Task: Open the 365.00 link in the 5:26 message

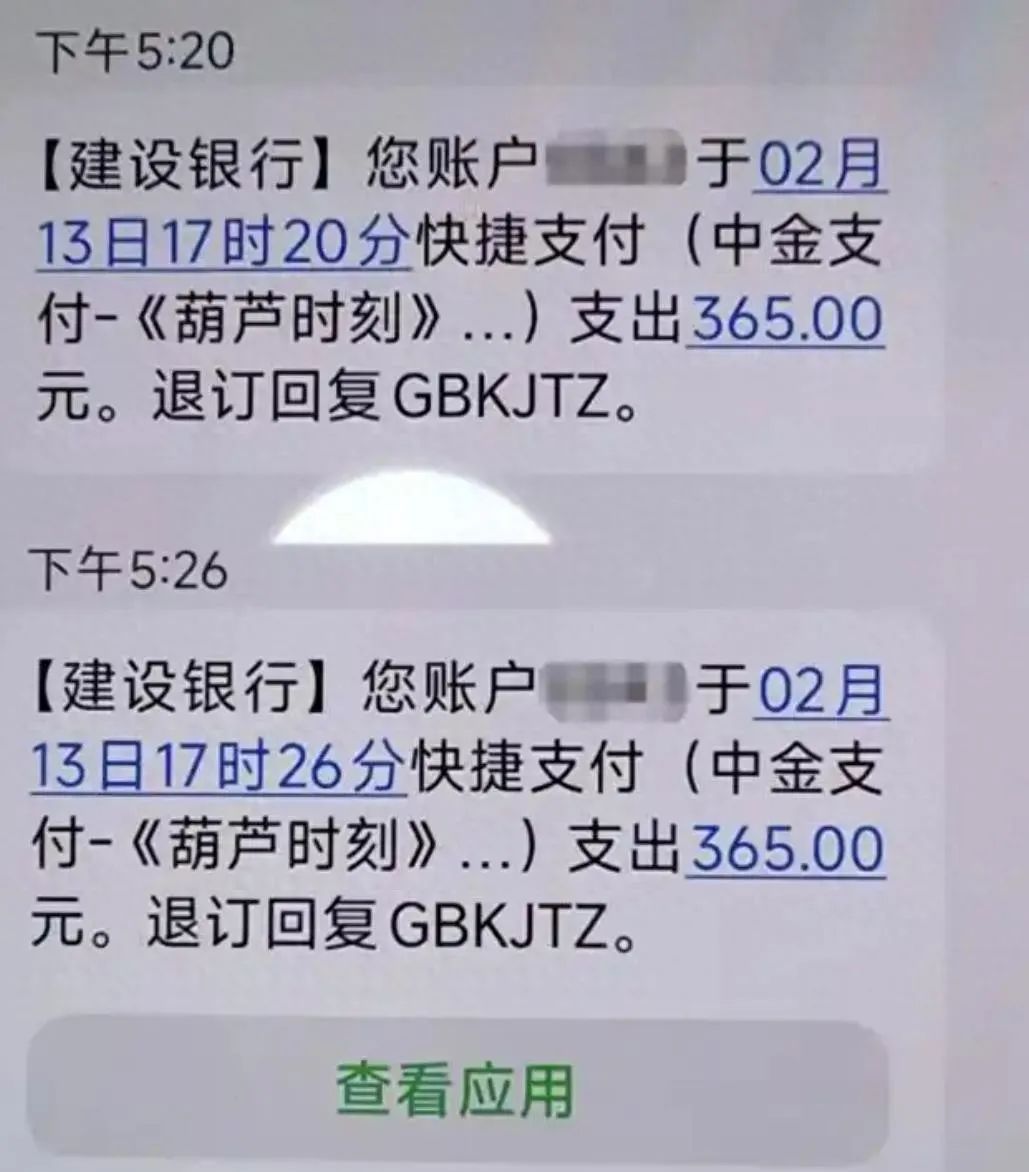Action: (x=787, y=849)
